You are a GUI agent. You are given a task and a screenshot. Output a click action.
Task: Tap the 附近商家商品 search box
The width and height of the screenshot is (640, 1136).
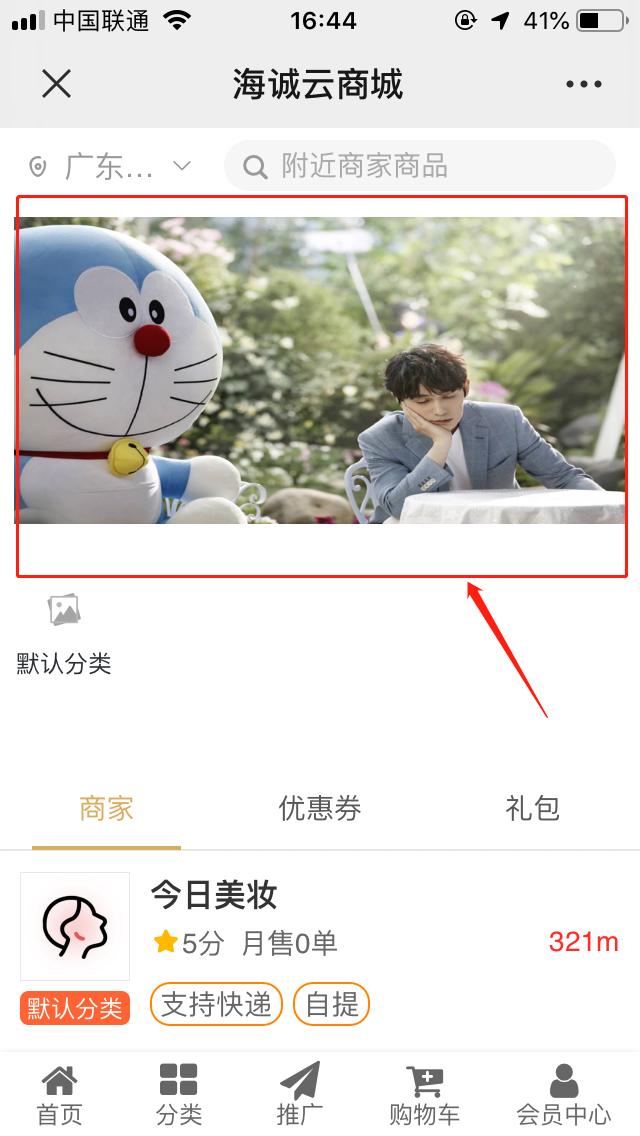[x=420, y=166]
